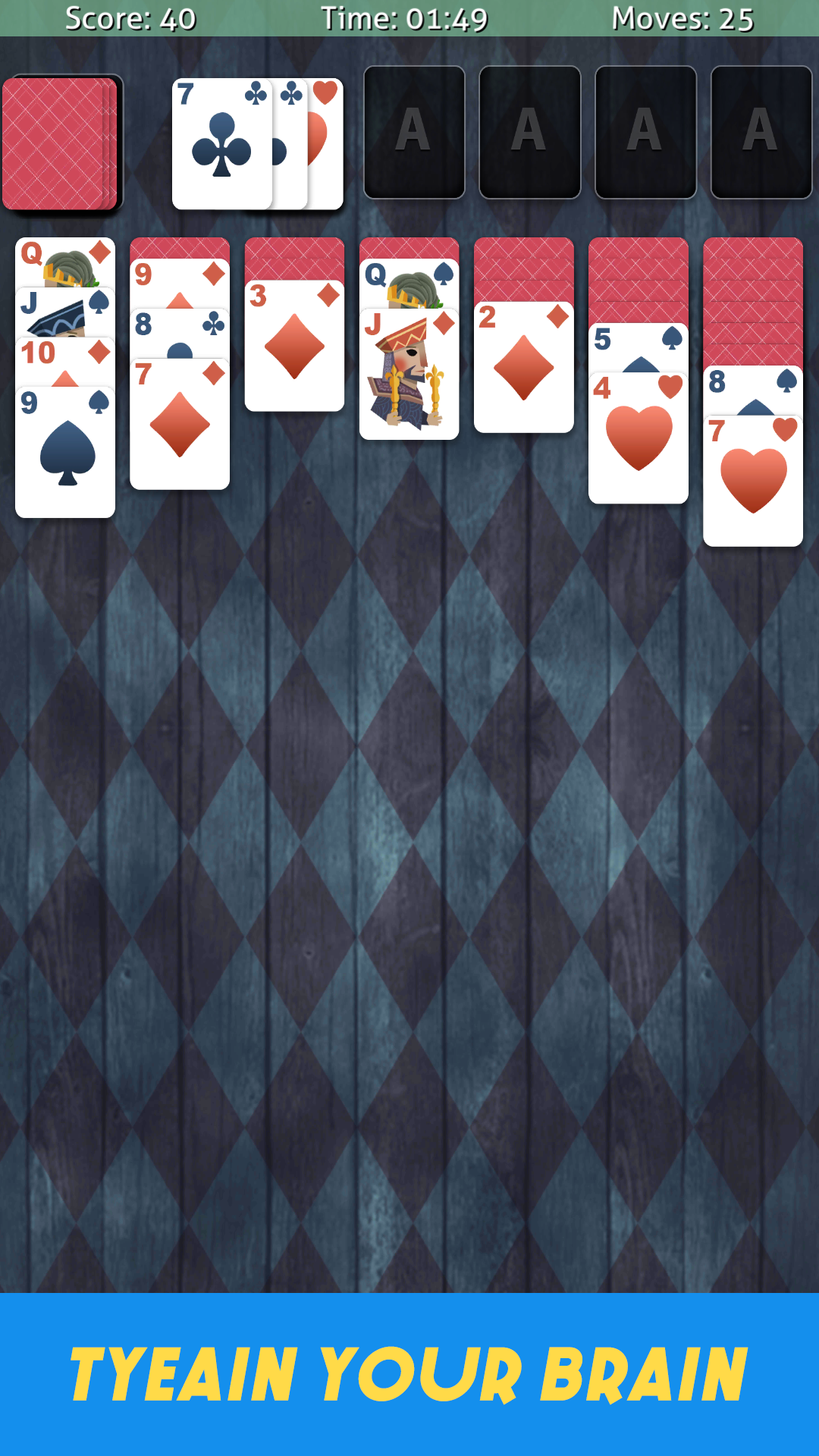Select the 7 of hearts card
The height and width of the screenshot is (1456, 819).
click(753, 482)
